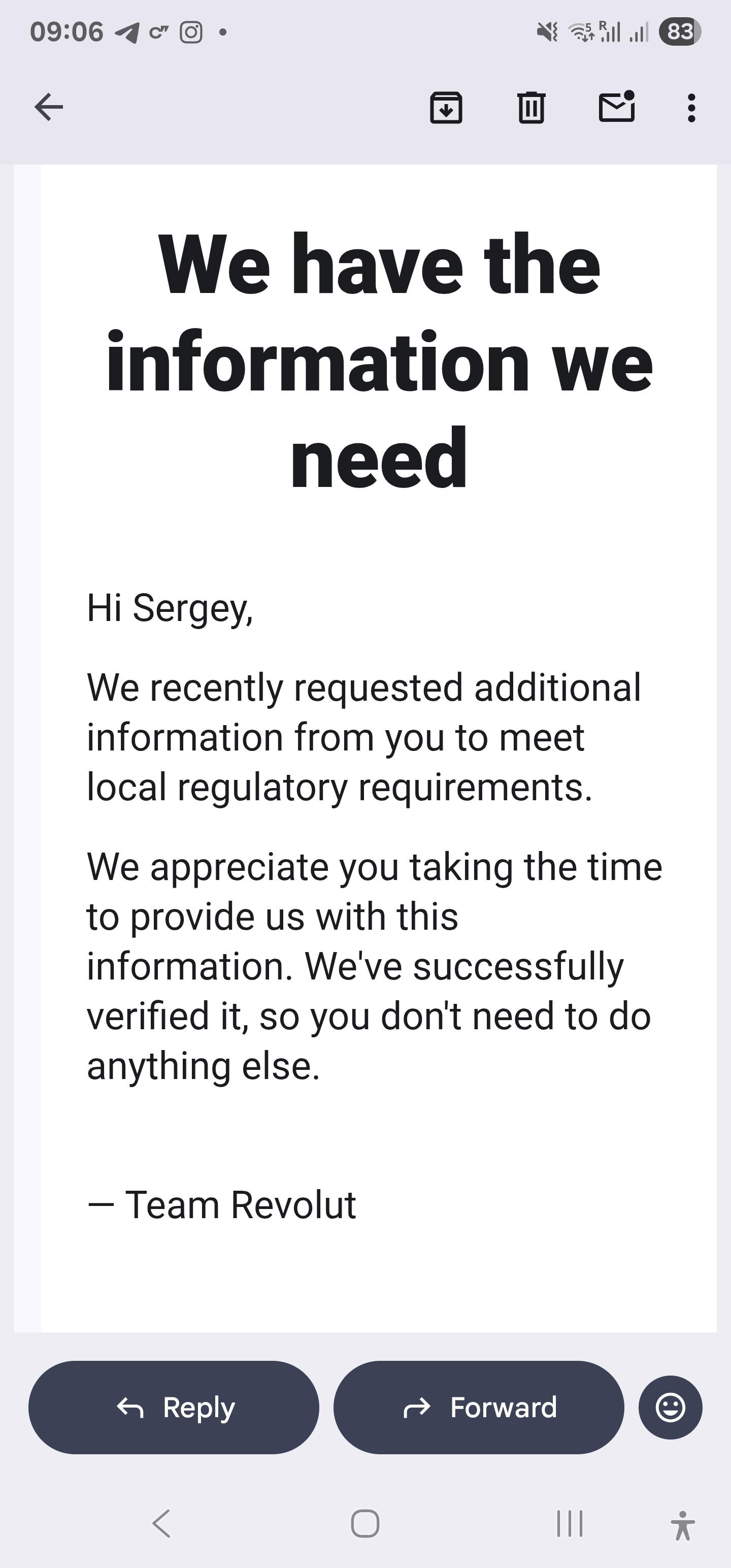Screen dimensions: 731x1568
Task: Add an emoji reaction
Action: tap(670, 1408)
